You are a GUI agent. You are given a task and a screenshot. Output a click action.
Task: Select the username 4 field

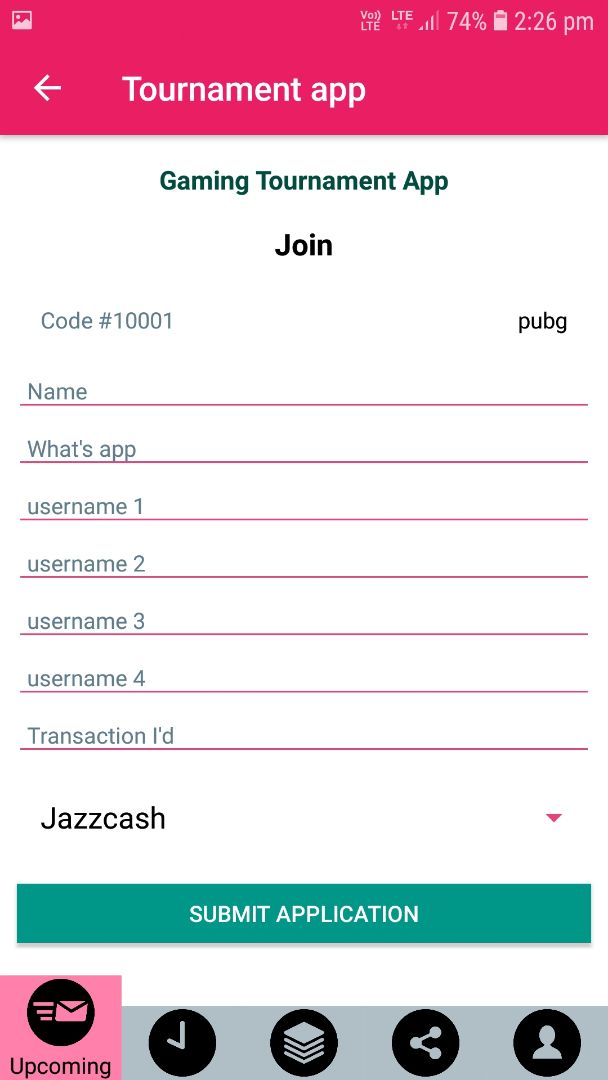303,678
